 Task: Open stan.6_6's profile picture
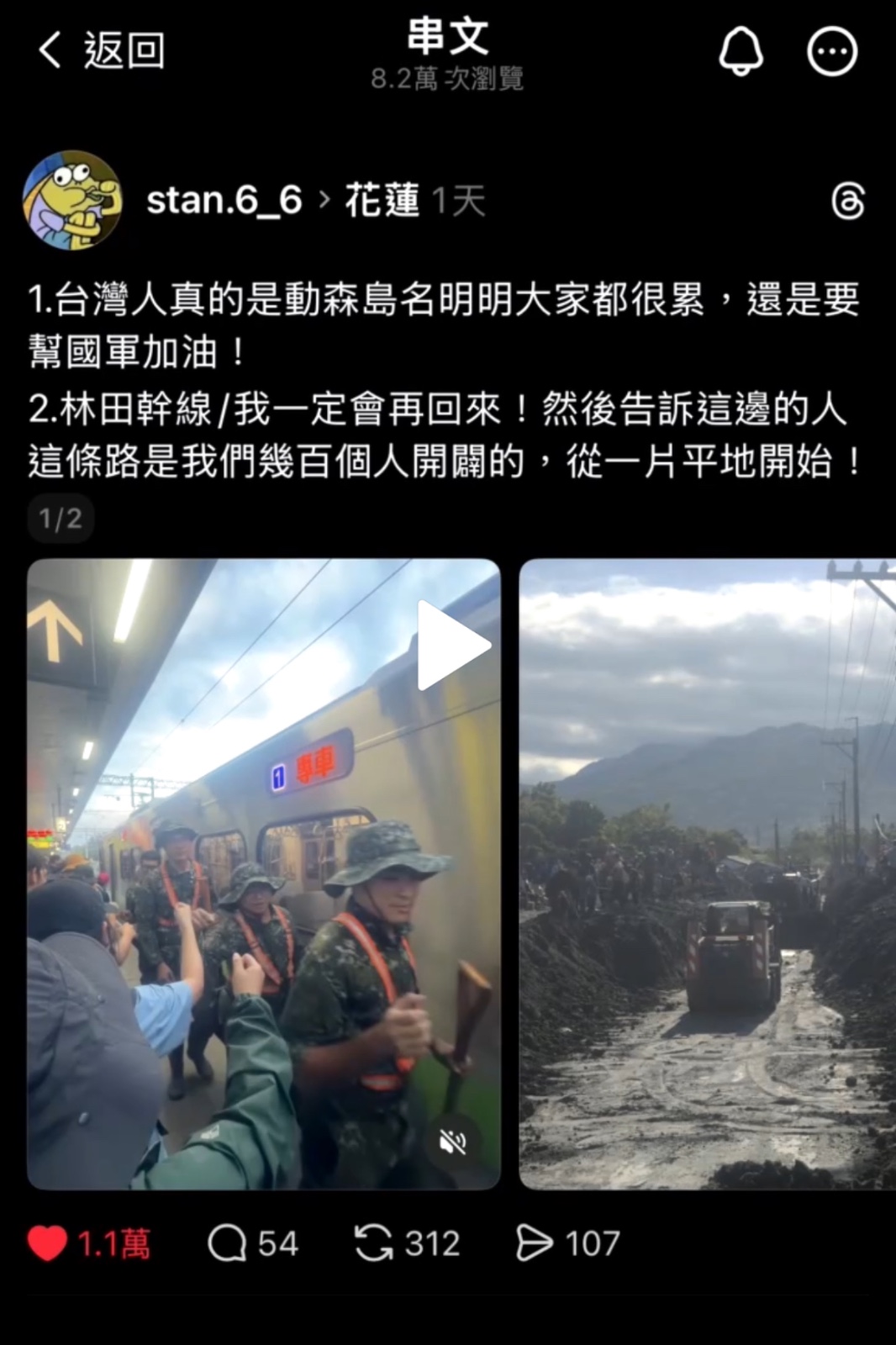[x=72, y=201]
